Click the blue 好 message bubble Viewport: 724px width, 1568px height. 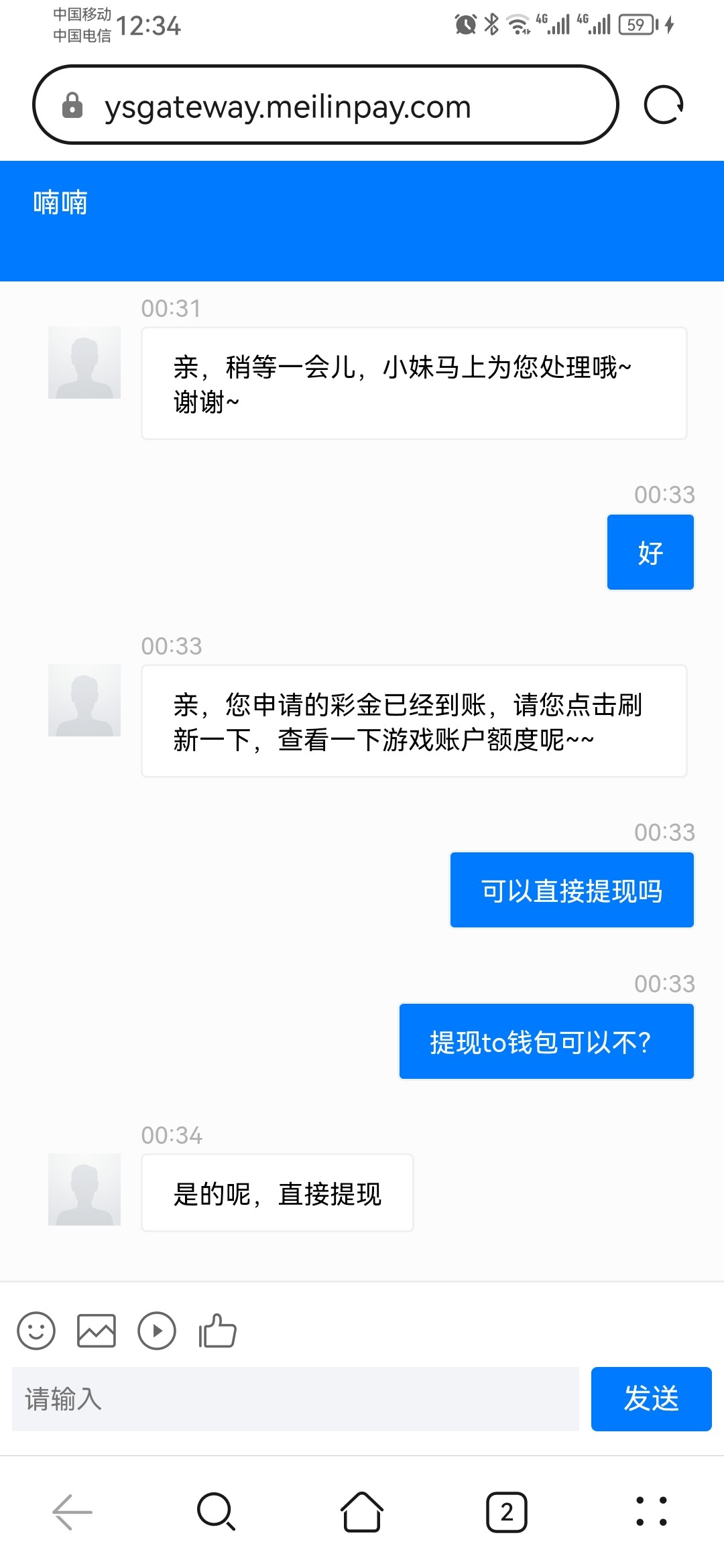coord(650,551)
